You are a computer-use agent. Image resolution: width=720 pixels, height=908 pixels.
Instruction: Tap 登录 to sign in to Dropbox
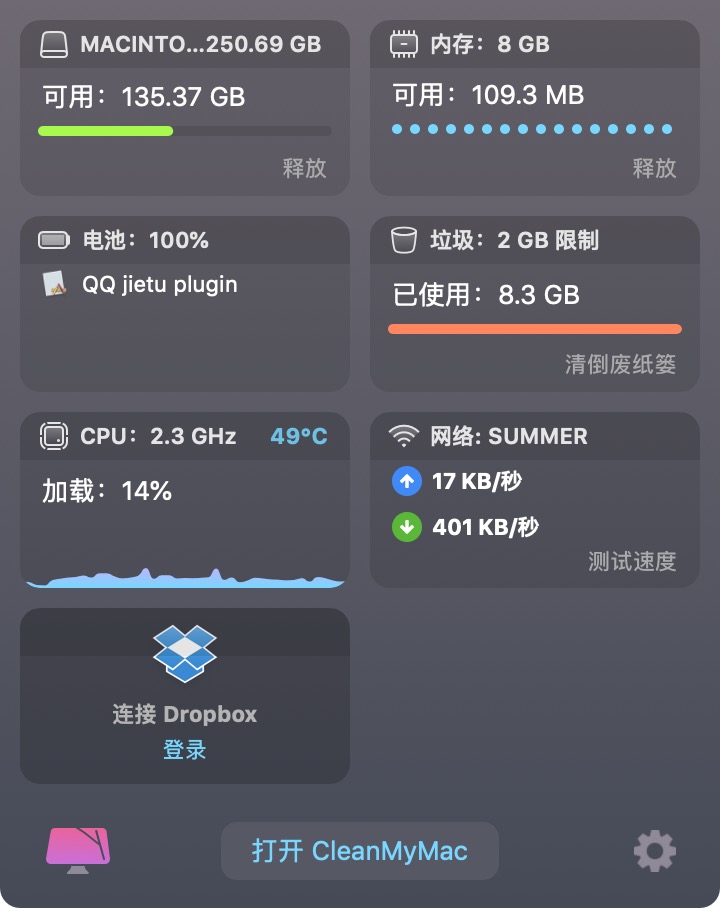[x=185, y=750]
